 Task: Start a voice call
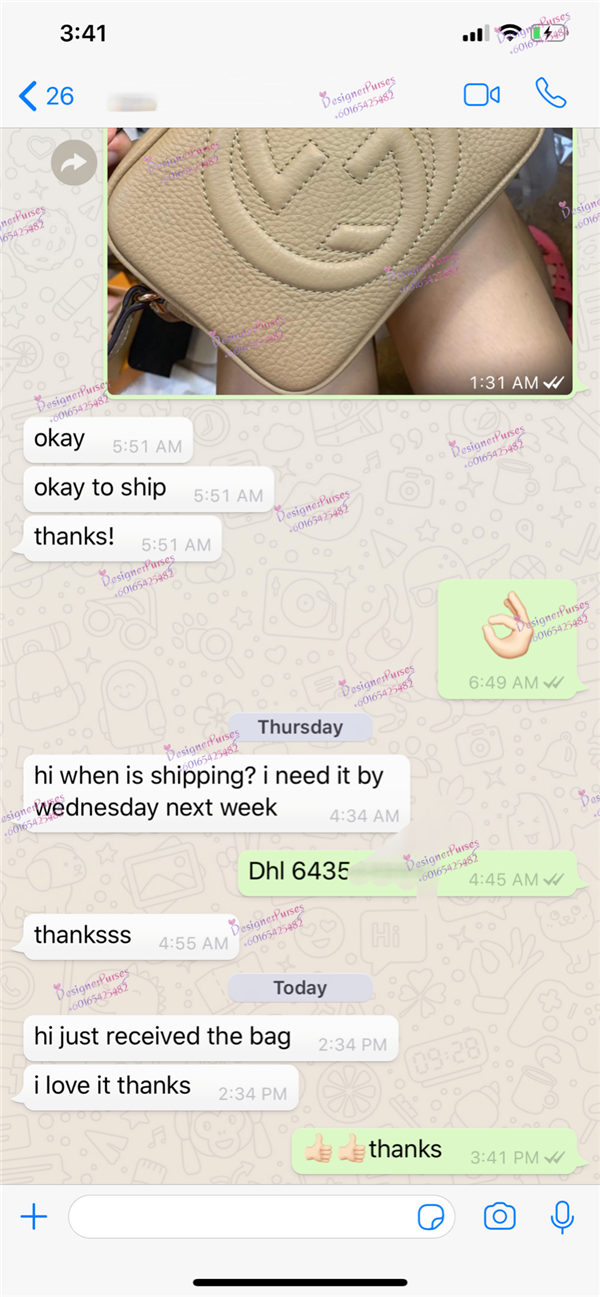tap(550, 94)
